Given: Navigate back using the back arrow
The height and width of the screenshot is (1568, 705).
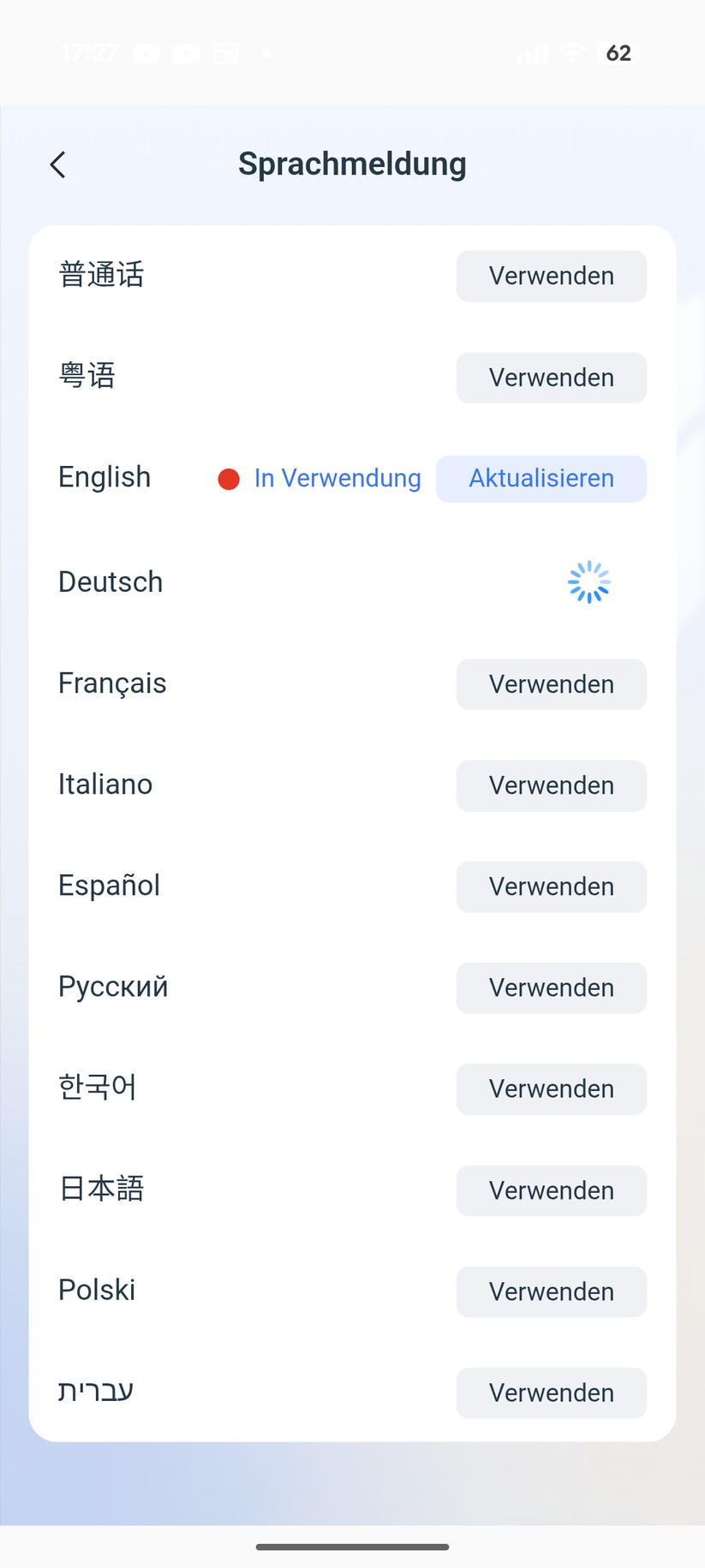Looking at the screenshot, I should (x=57, y=164).
